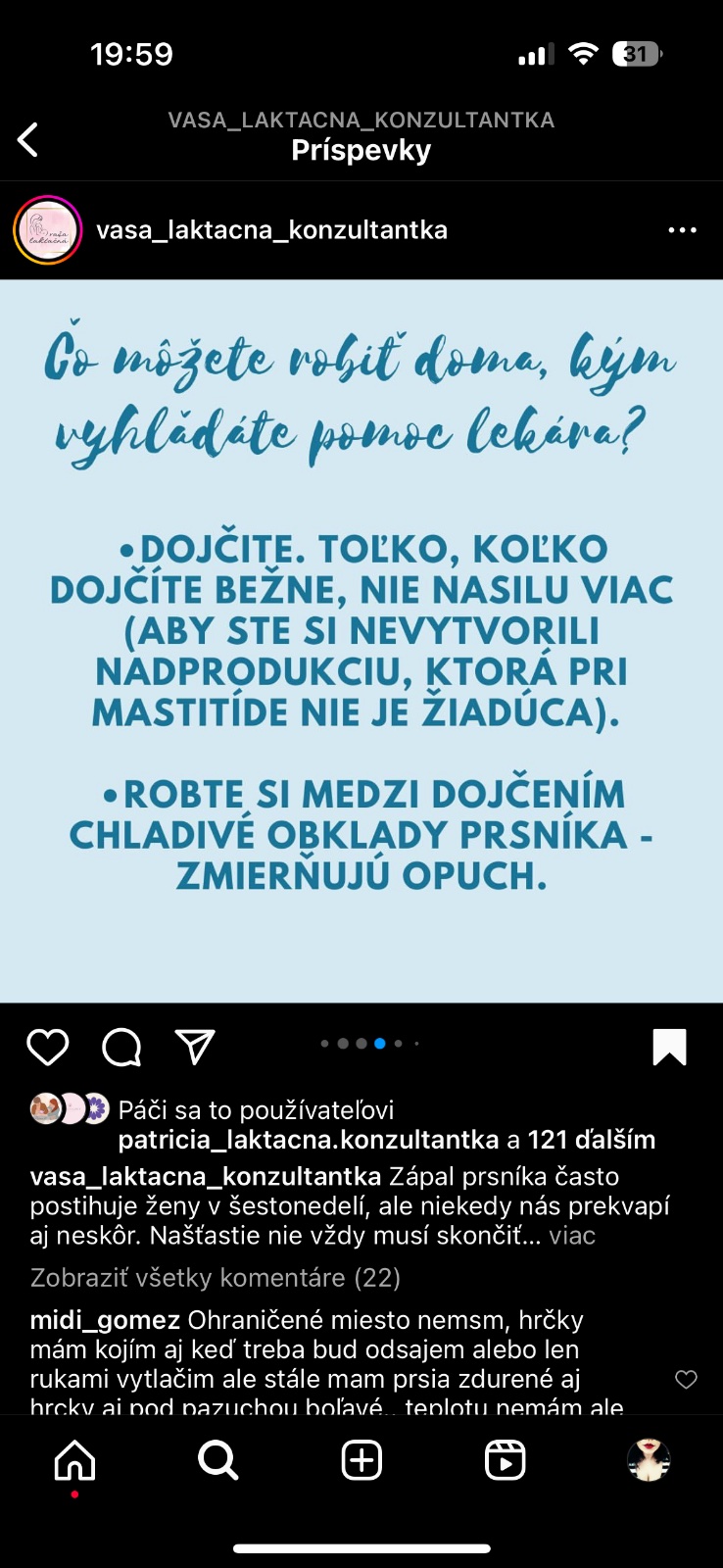
Task: Open the comment bubble icon
Action: tap(121, 1047)
